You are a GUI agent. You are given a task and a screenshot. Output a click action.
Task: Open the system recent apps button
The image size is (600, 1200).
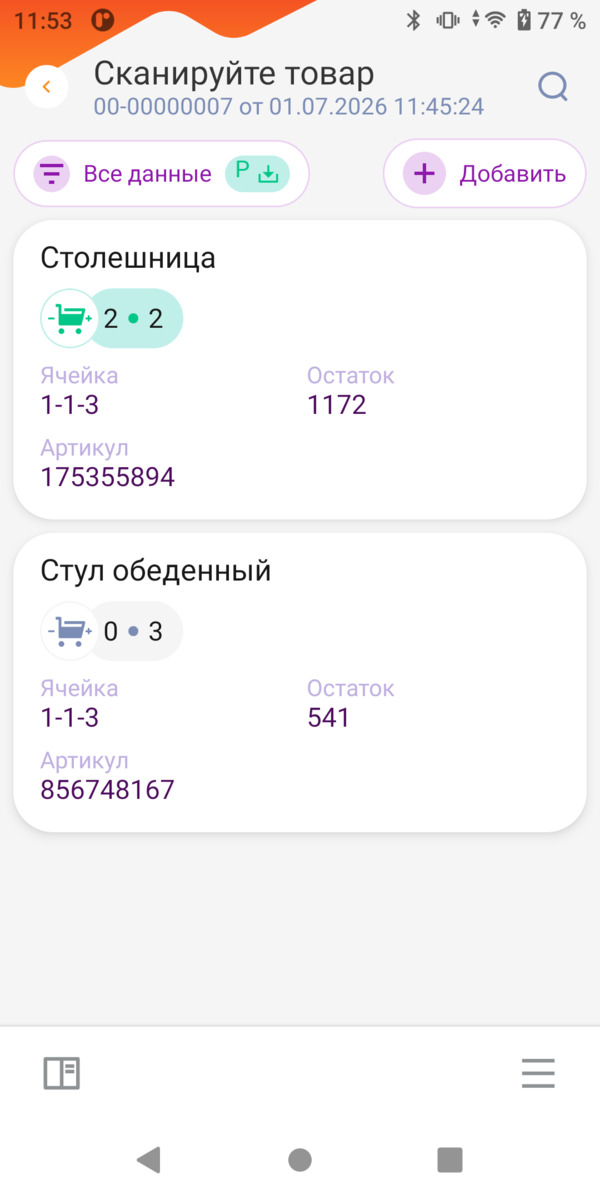tap(450, 1160)
